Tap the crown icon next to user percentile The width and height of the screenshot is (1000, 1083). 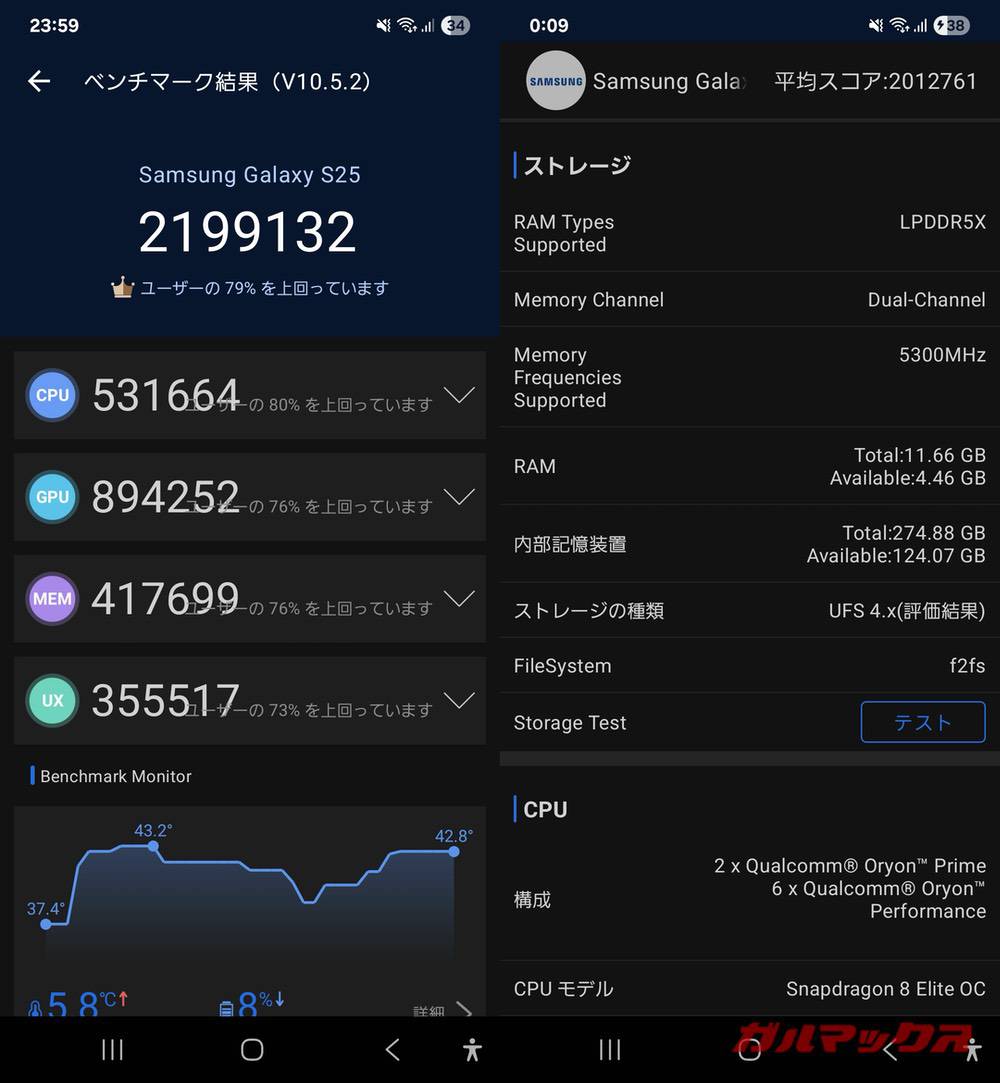click(x=122, y=287)
